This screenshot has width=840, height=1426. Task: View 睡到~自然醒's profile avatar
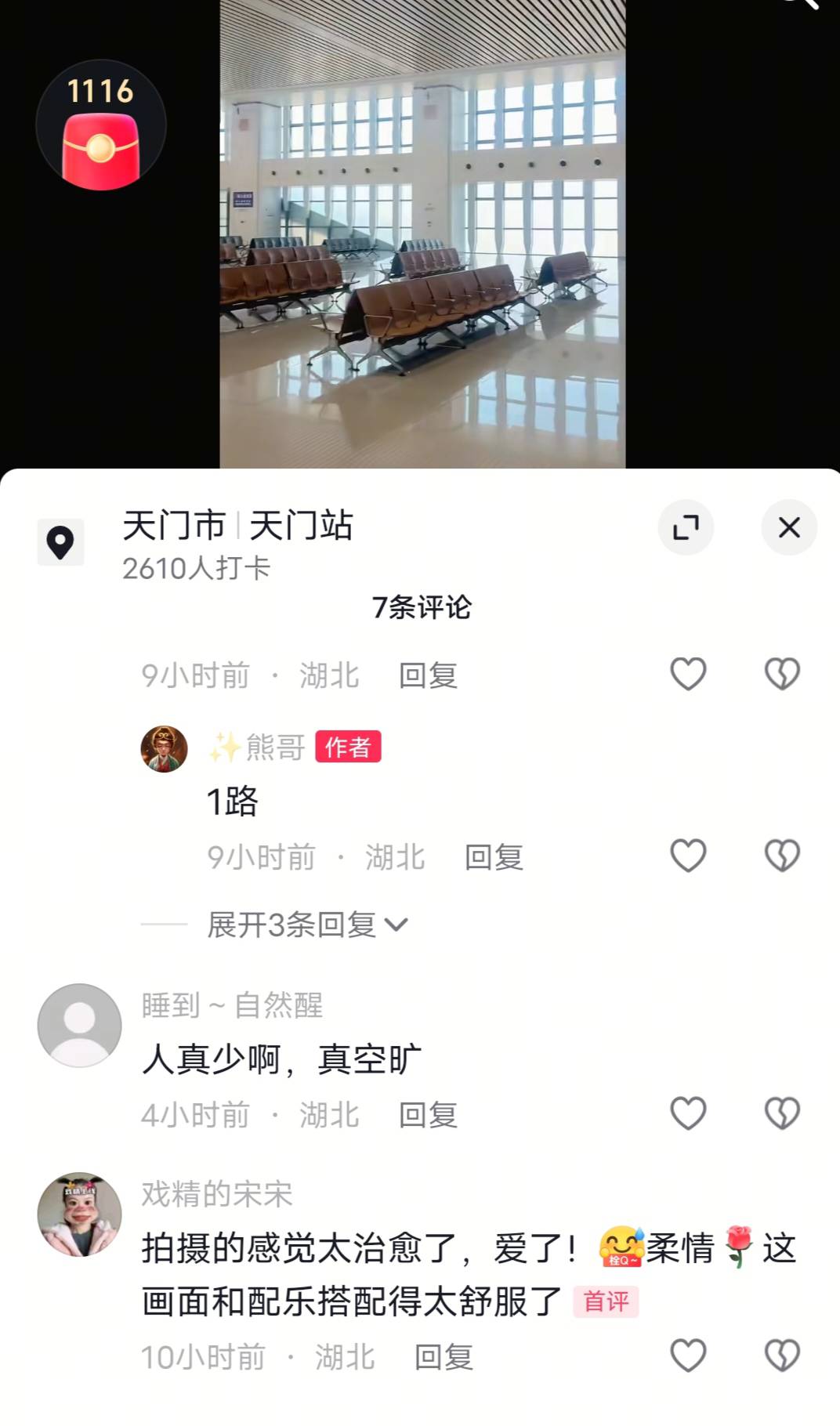click(80, 1025)
